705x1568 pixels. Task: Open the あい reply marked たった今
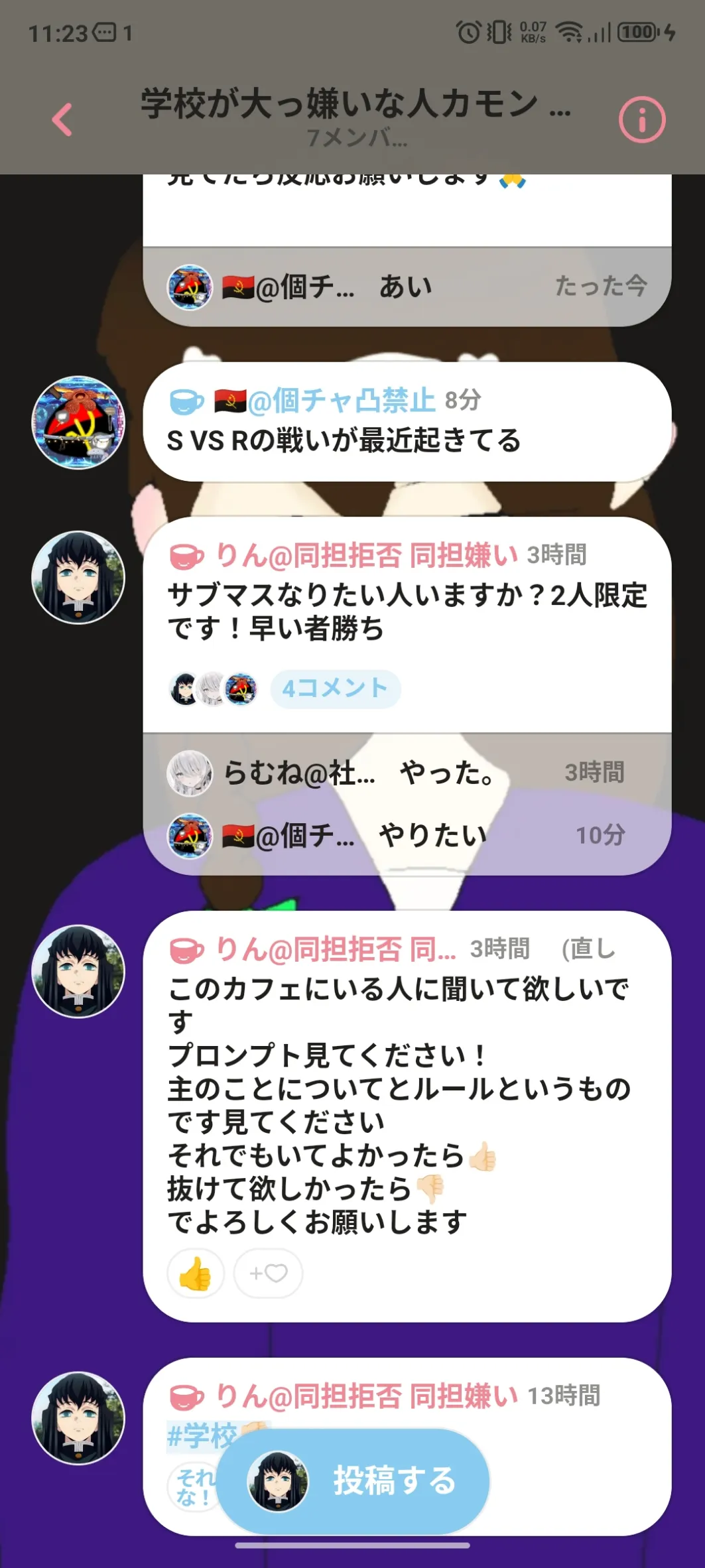[407, 287]
